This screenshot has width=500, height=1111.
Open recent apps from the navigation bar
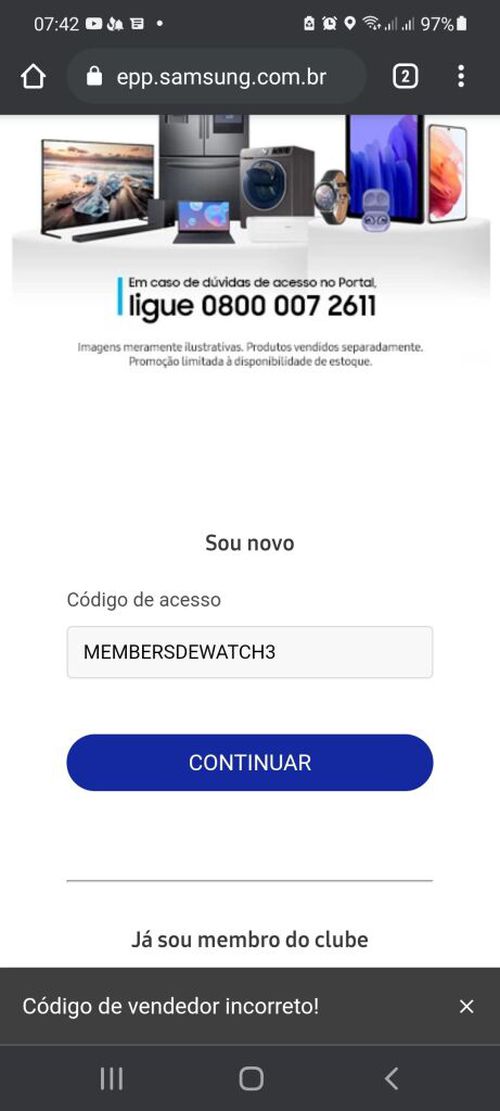pyautogui.click(x=111, y=1078)
